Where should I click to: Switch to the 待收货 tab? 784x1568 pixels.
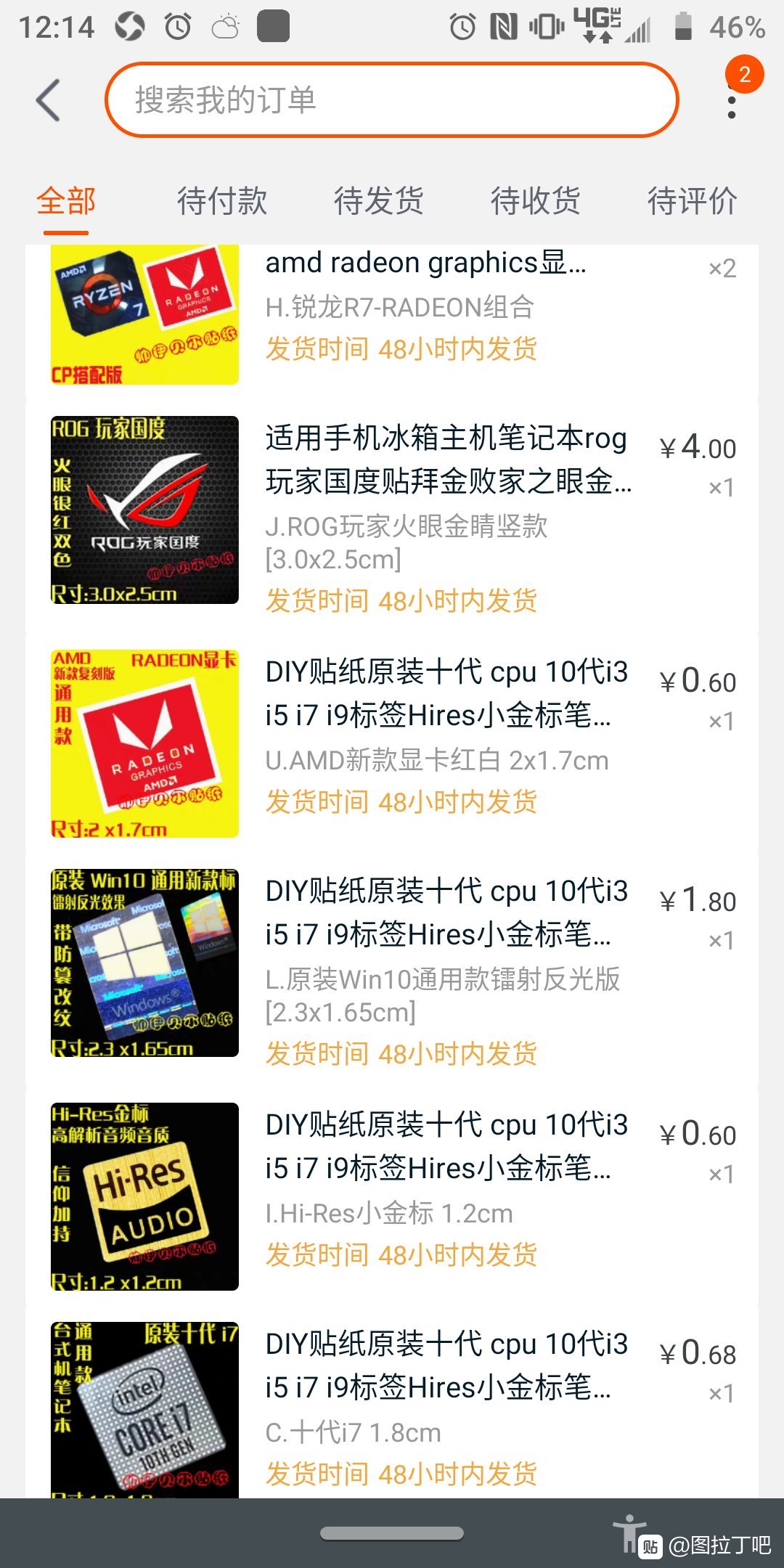point(536,201)
